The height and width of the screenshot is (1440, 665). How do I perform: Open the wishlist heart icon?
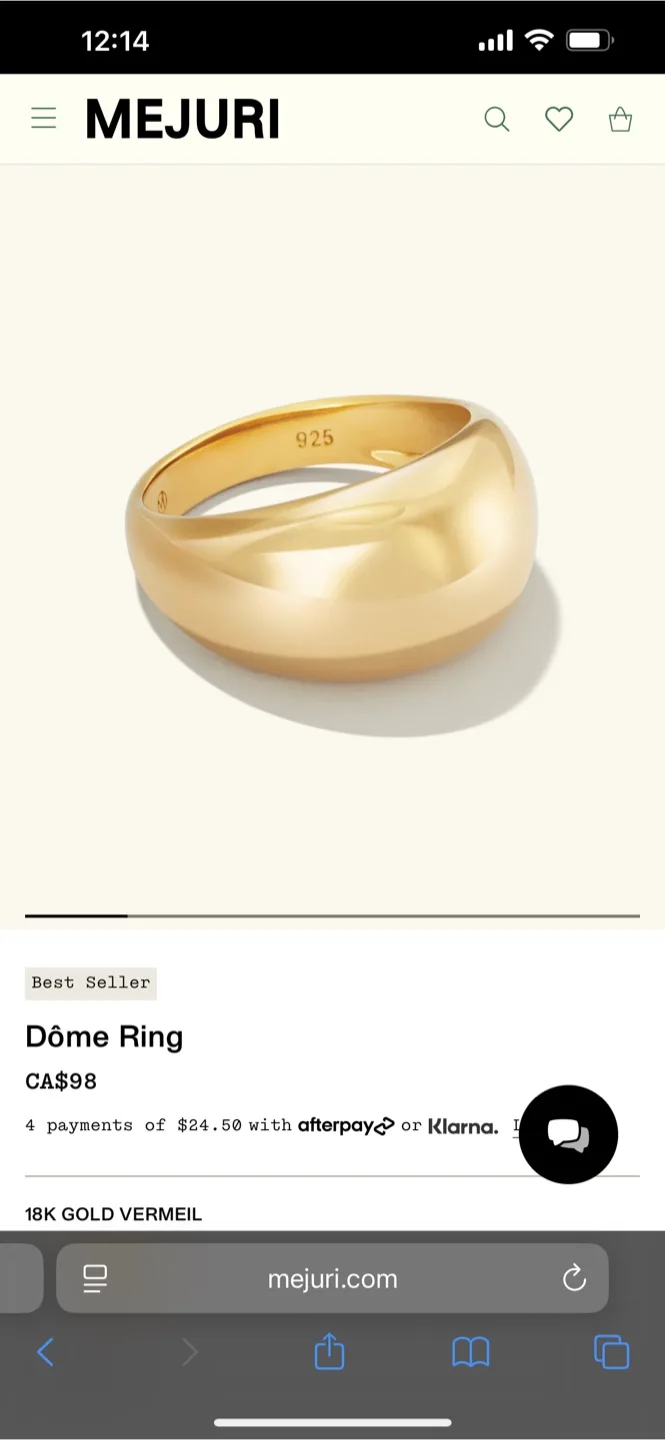559,119
